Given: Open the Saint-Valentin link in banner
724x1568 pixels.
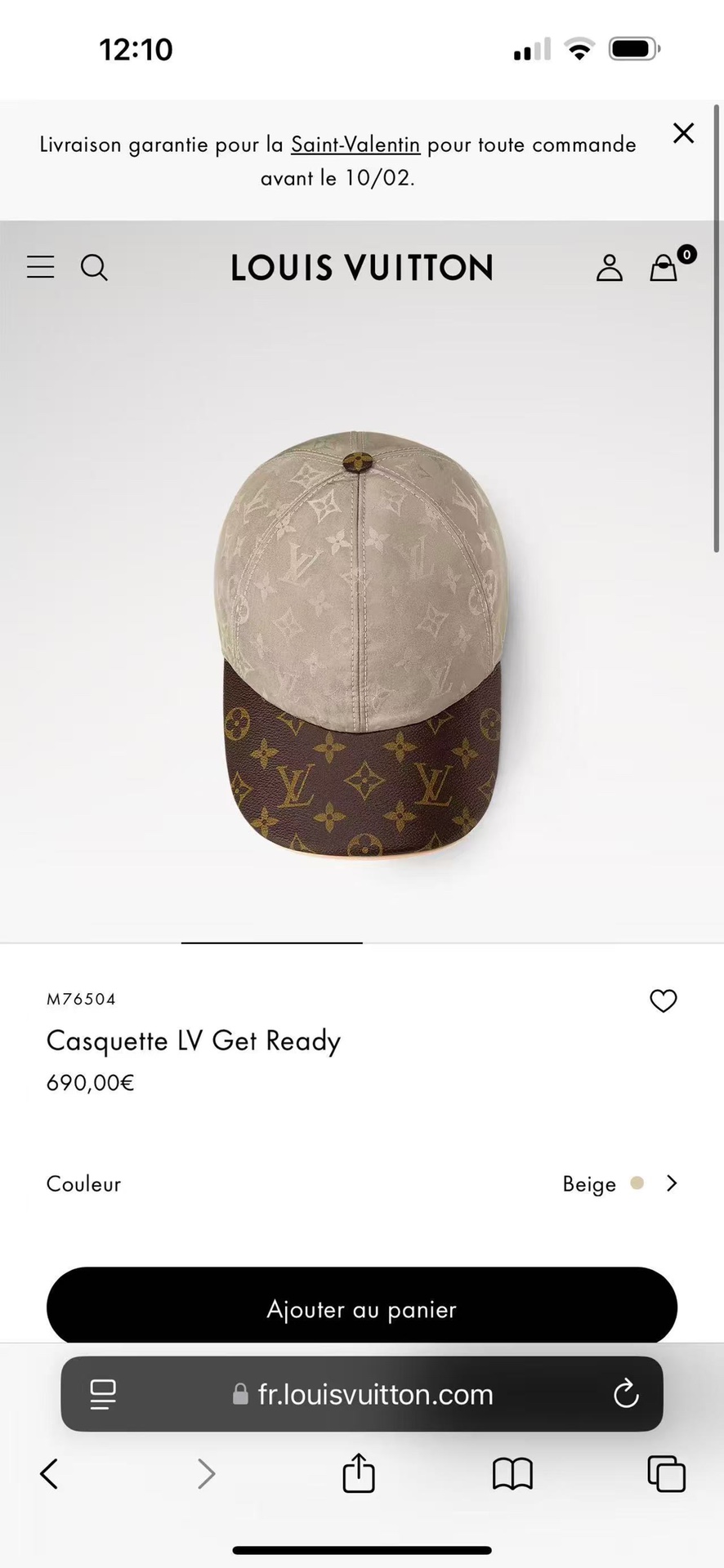Looking at the screenshot, I should [355, 145].
